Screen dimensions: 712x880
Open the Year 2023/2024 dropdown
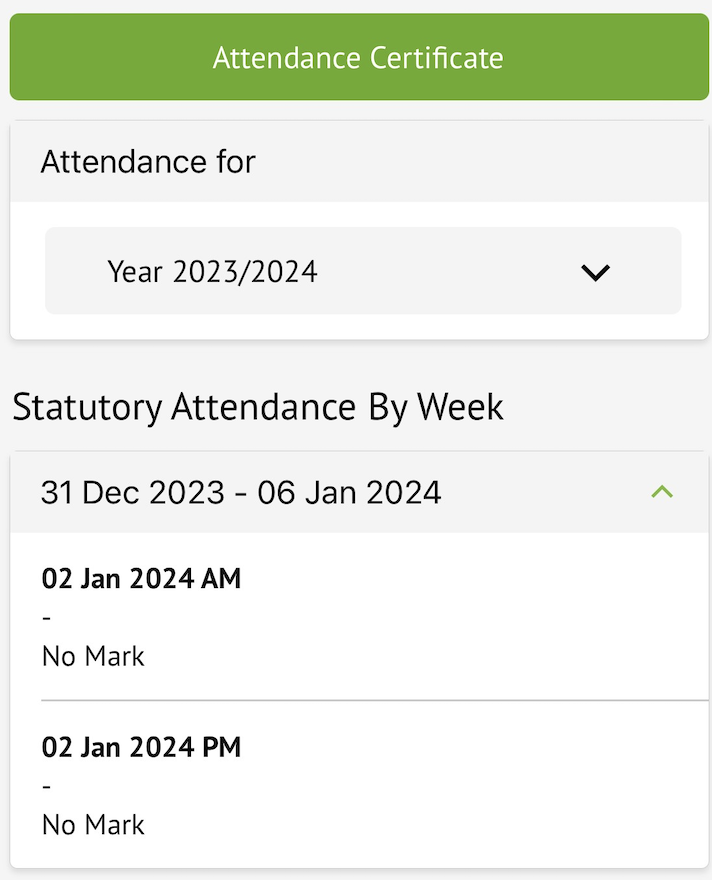(362, 271)
